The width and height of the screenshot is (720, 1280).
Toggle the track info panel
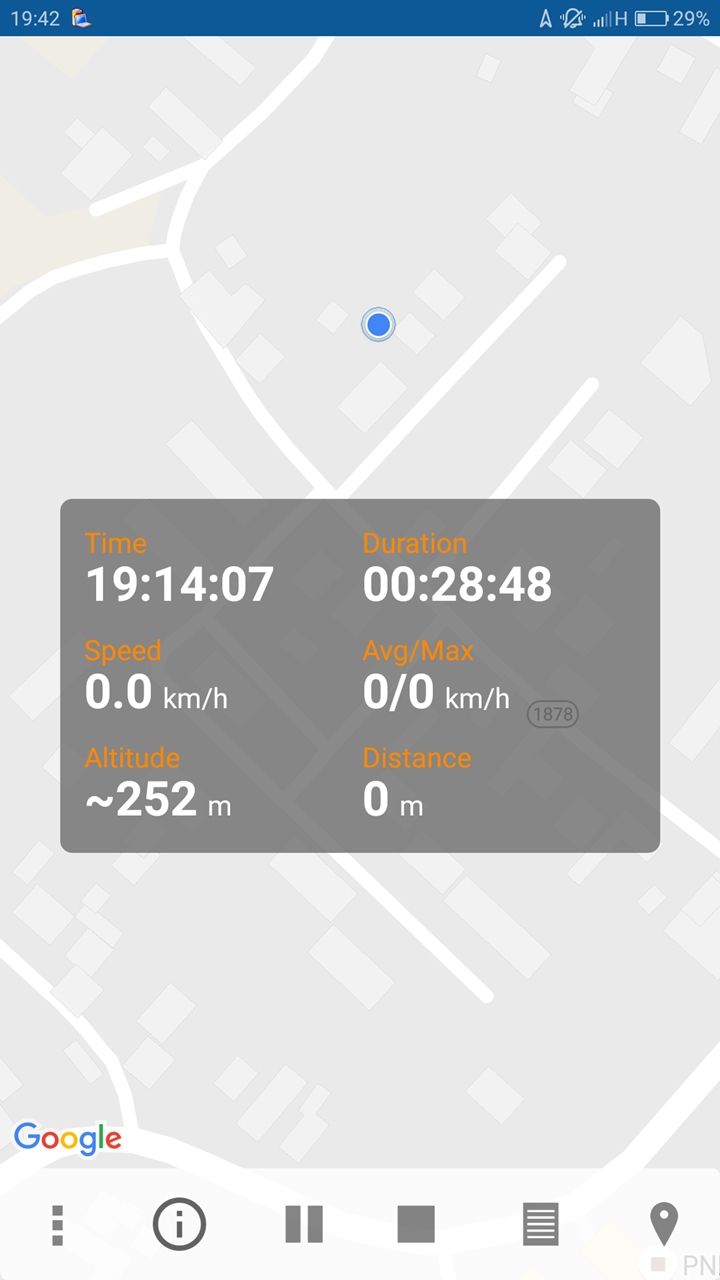179,1224
